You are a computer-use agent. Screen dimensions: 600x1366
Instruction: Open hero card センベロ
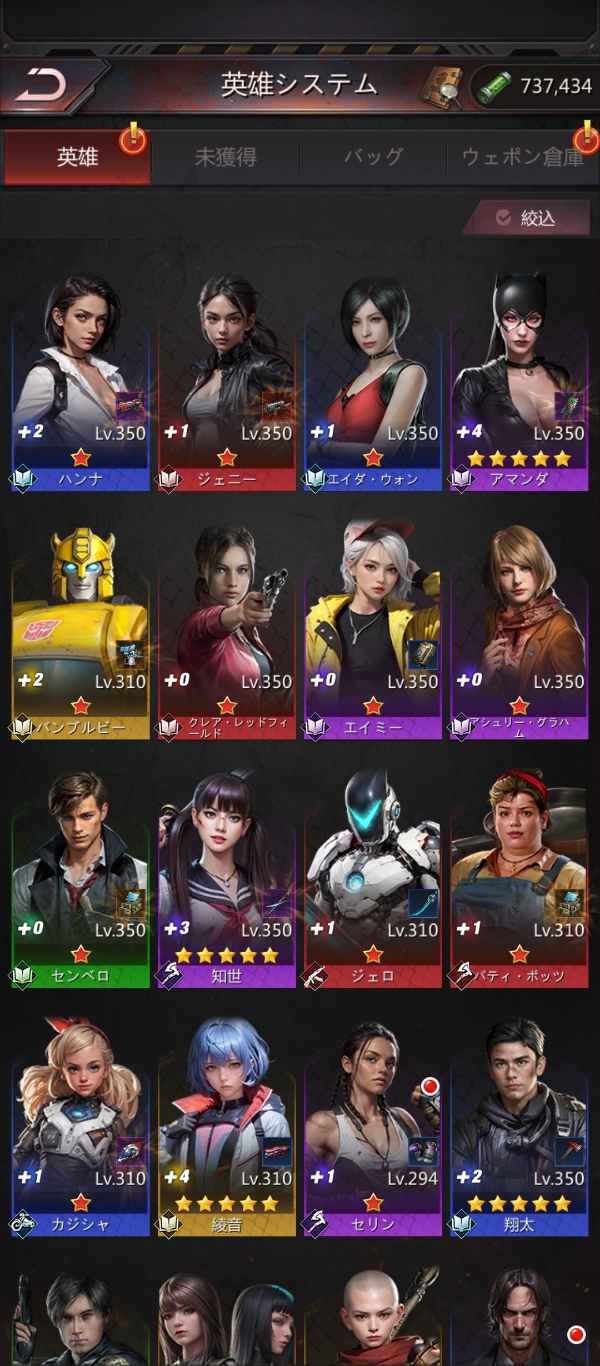pos(80,876)
